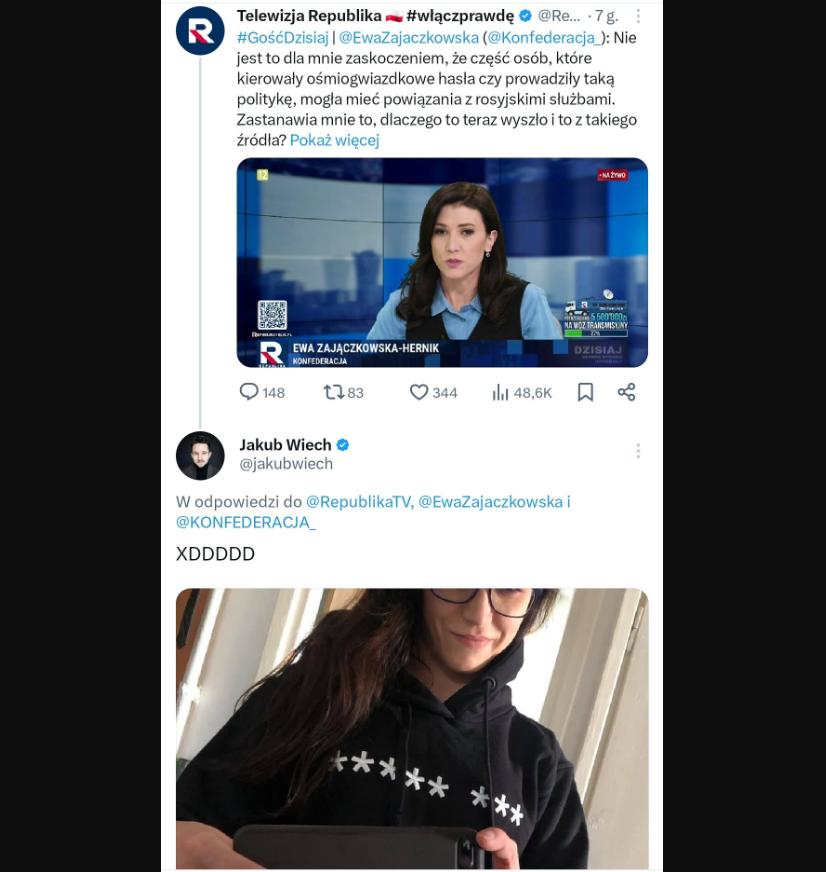The image size is (826, 872).
Task: Share Telewizja Republika's post
Action: pos(627,392)
